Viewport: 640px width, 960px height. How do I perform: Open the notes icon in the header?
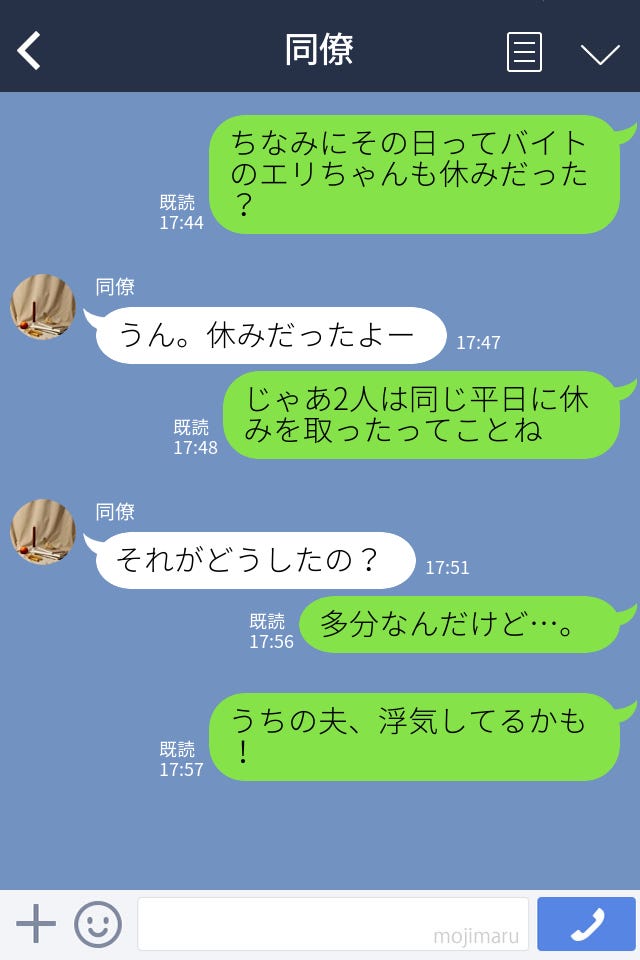[x=524, y=52]
